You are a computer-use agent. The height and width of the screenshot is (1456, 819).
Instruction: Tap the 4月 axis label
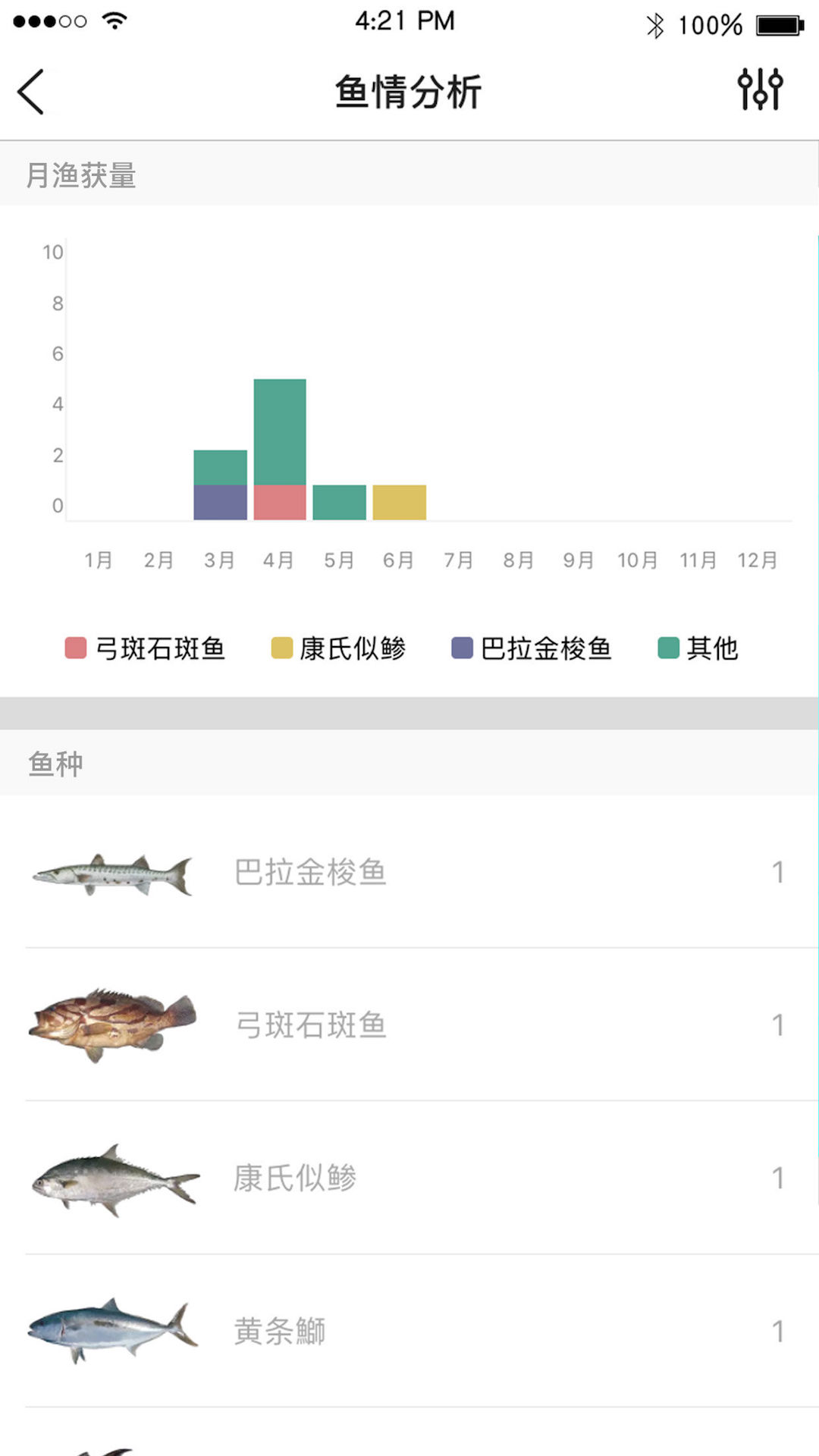pos(279,560)
